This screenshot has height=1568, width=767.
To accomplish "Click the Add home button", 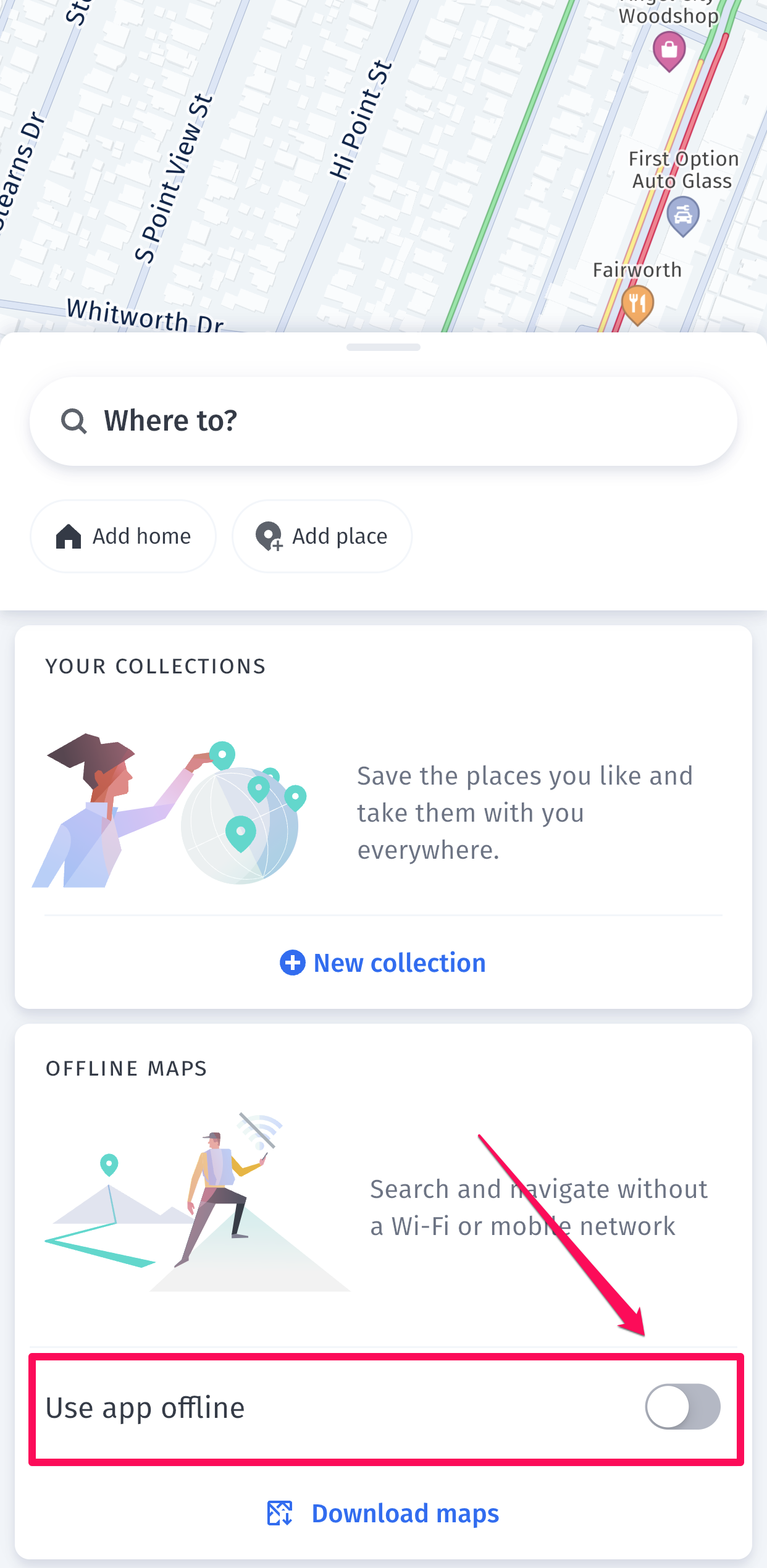I will click(122, 536).
